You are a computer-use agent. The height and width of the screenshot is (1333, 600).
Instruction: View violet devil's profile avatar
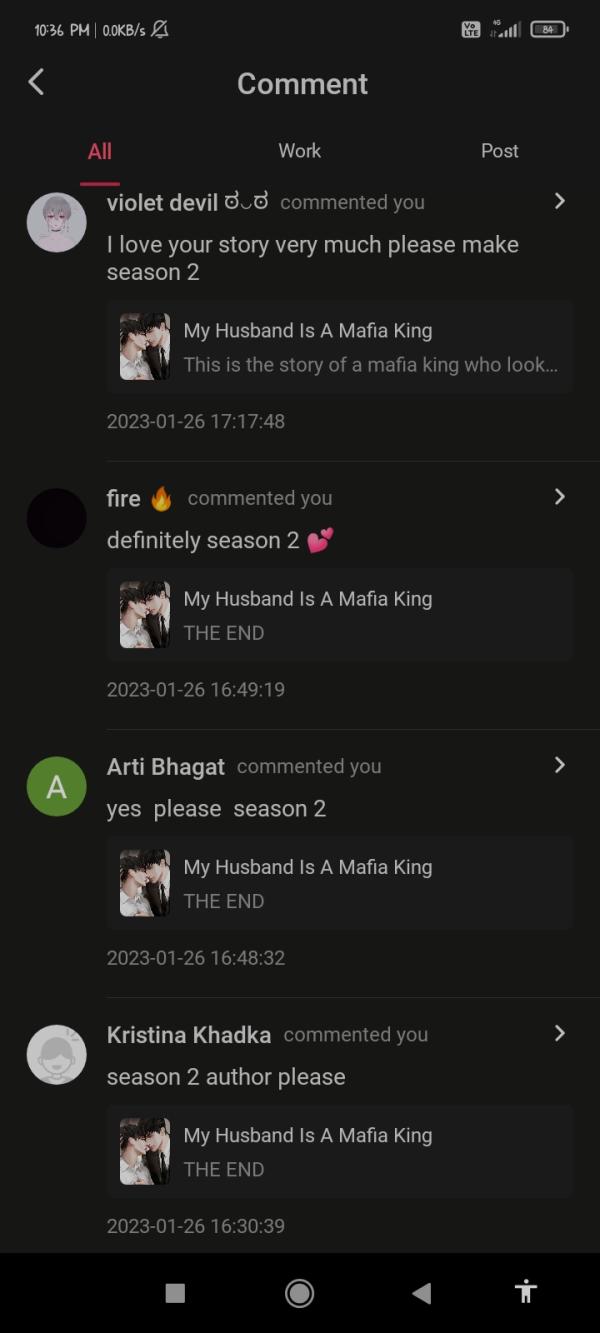click(x=56, y=222)
